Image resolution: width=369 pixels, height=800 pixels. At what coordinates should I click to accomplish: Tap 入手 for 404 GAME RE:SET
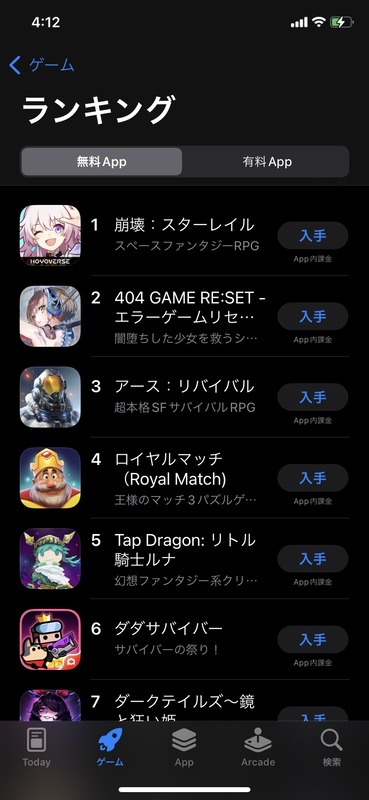click(x=313, y=316)
